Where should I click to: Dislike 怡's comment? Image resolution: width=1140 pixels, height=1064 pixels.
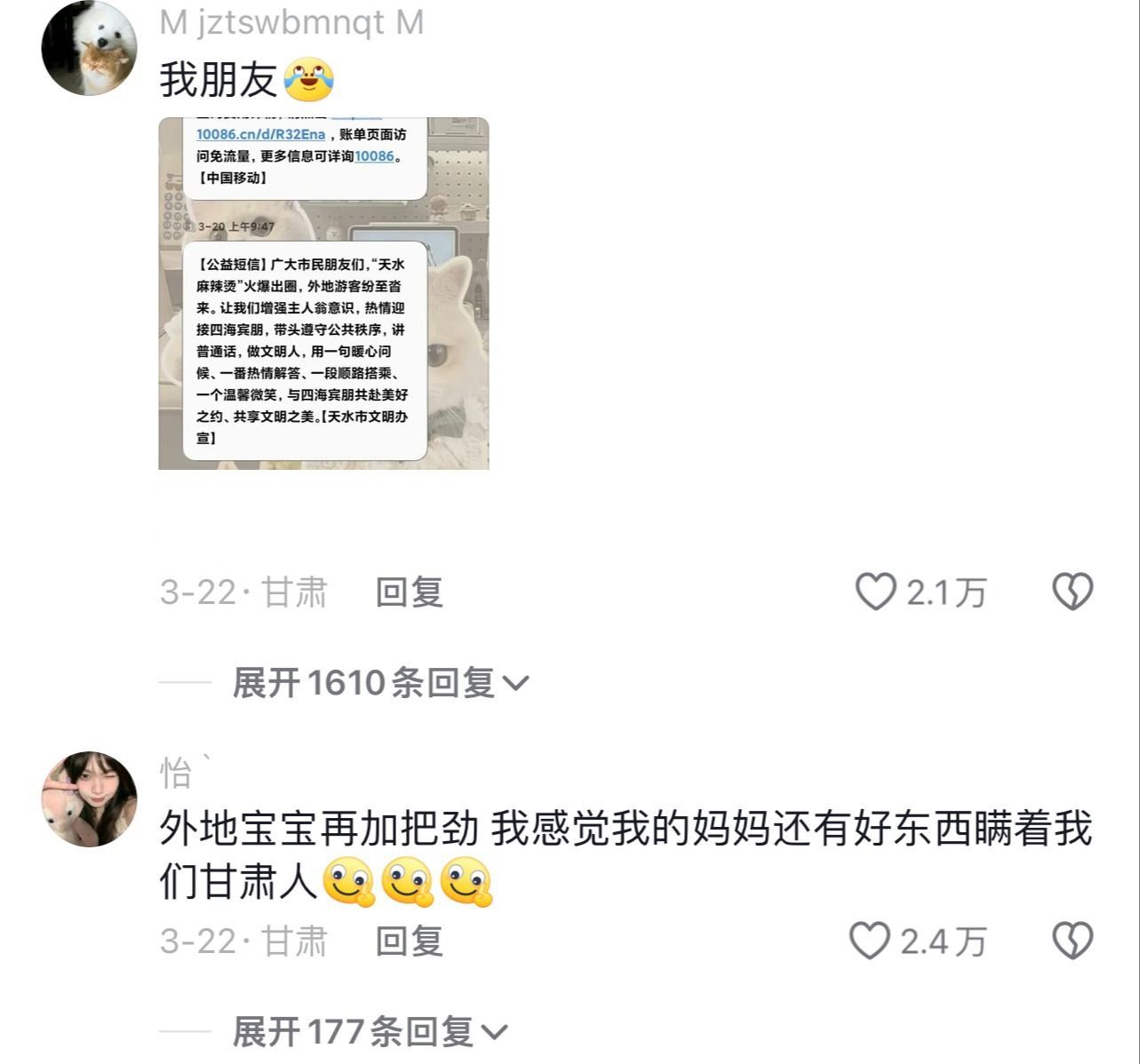click(1072, 941)
